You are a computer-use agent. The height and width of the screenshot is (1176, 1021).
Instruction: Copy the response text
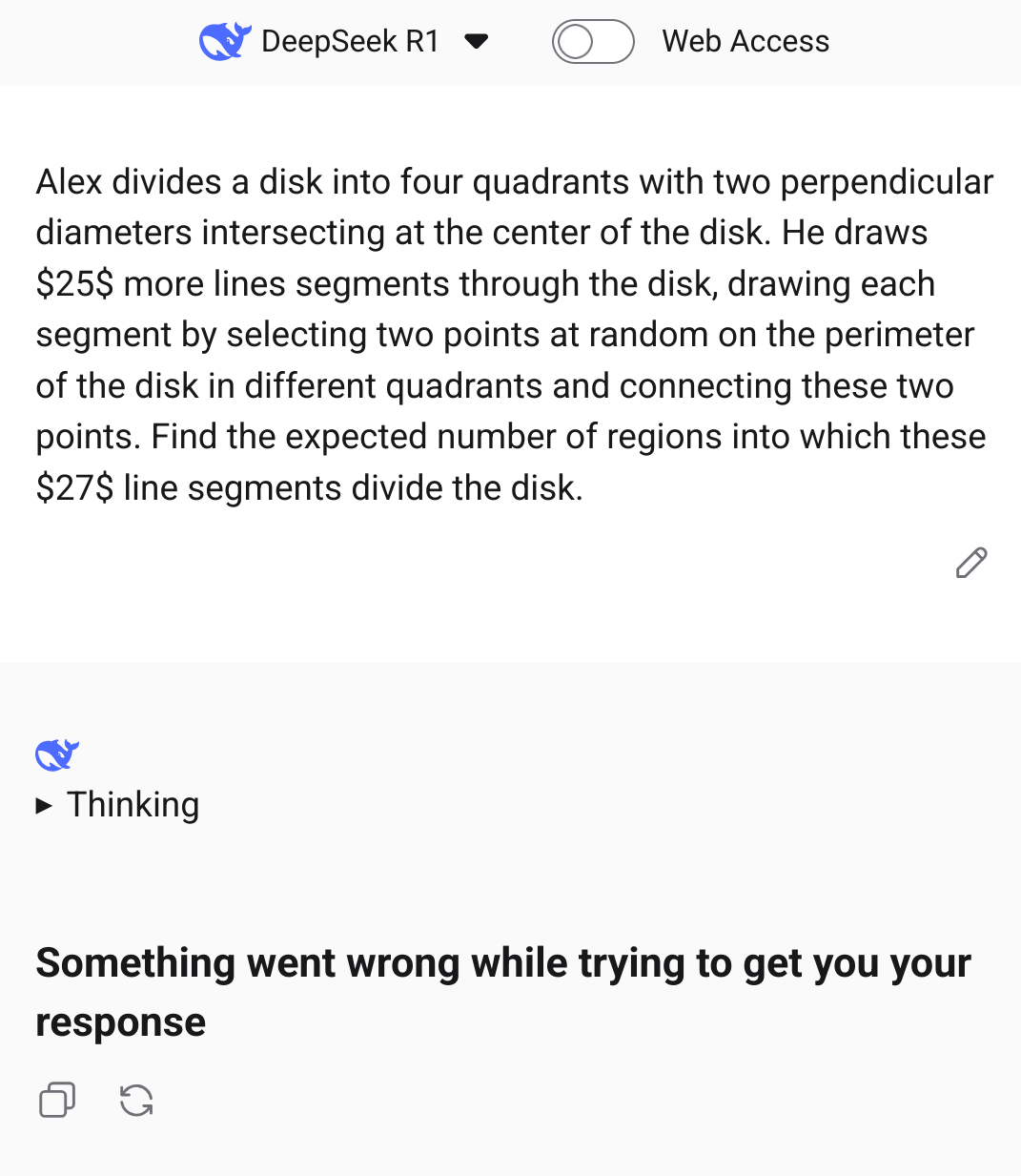click(x=57, y=1100)
